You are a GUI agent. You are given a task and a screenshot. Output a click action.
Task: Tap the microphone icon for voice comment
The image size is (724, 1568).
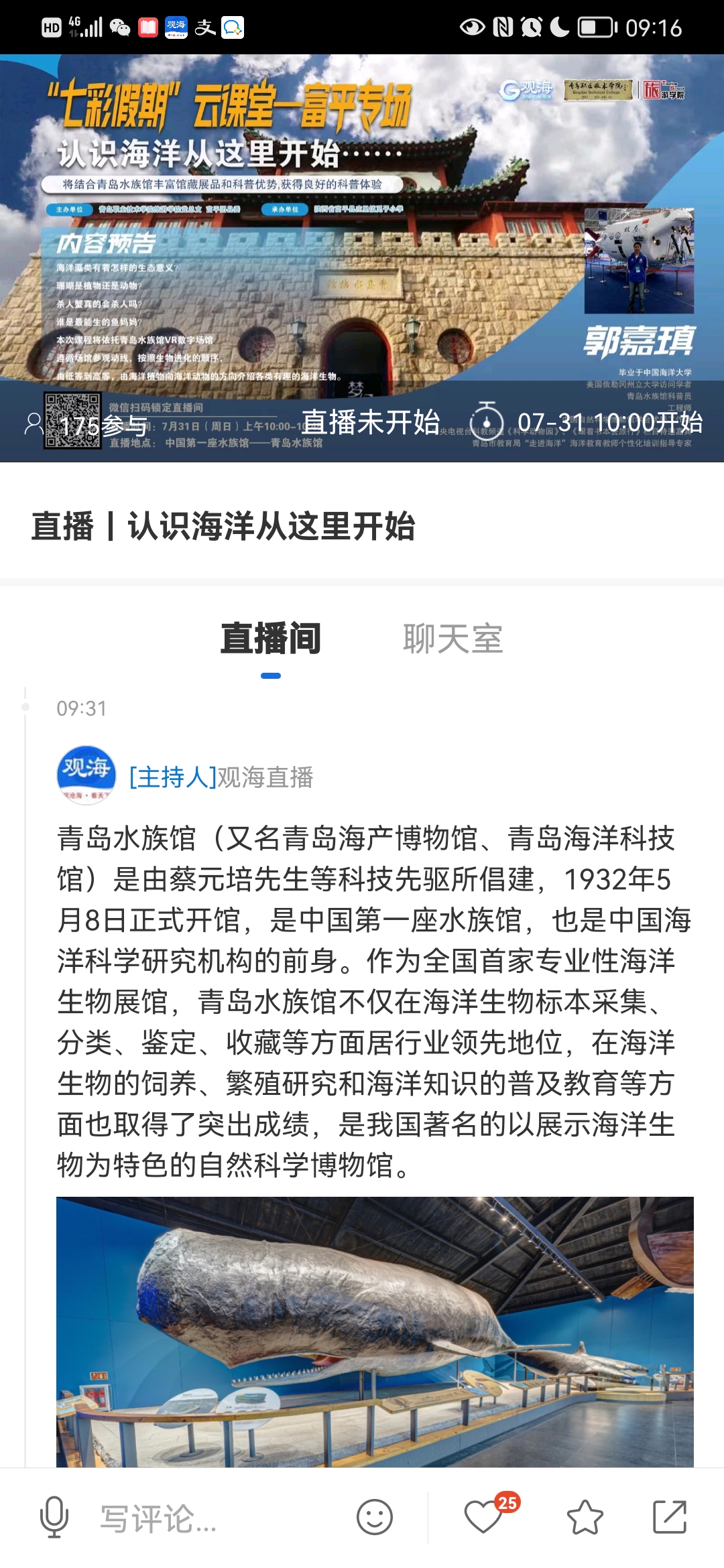pos(53,1518)
